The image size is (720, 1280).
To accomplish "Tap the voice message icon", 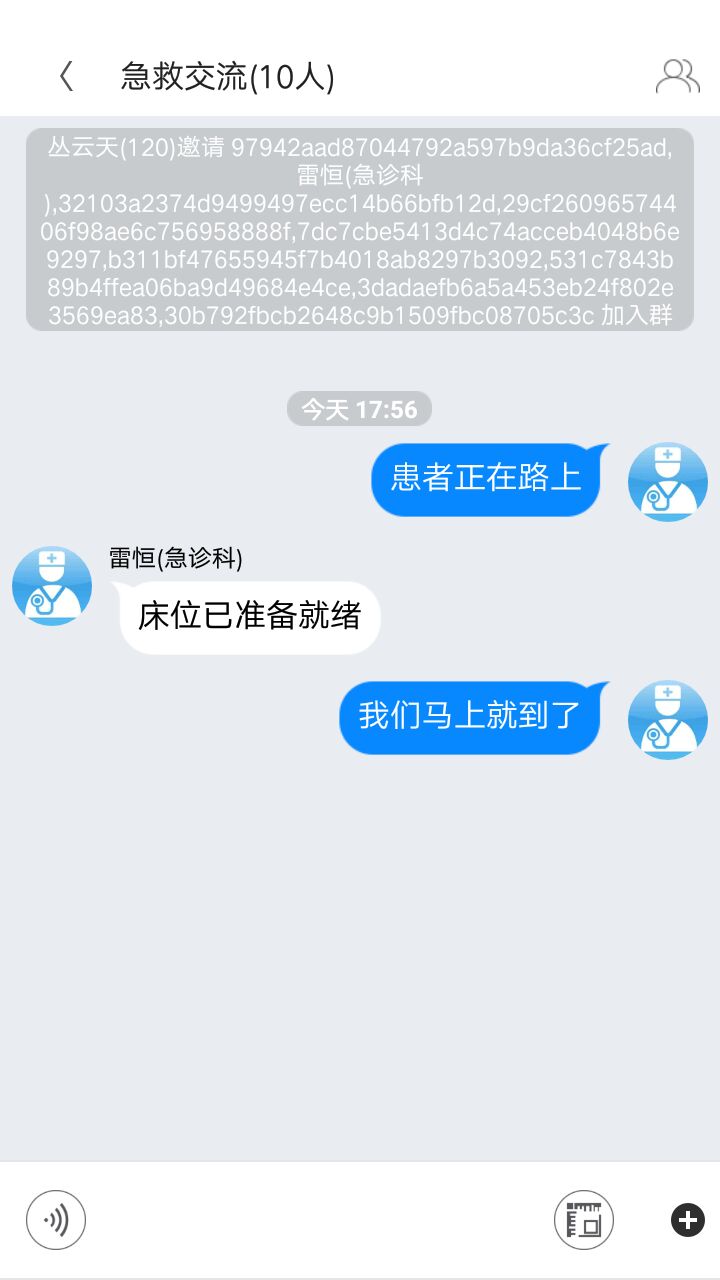I will 56,1219.
